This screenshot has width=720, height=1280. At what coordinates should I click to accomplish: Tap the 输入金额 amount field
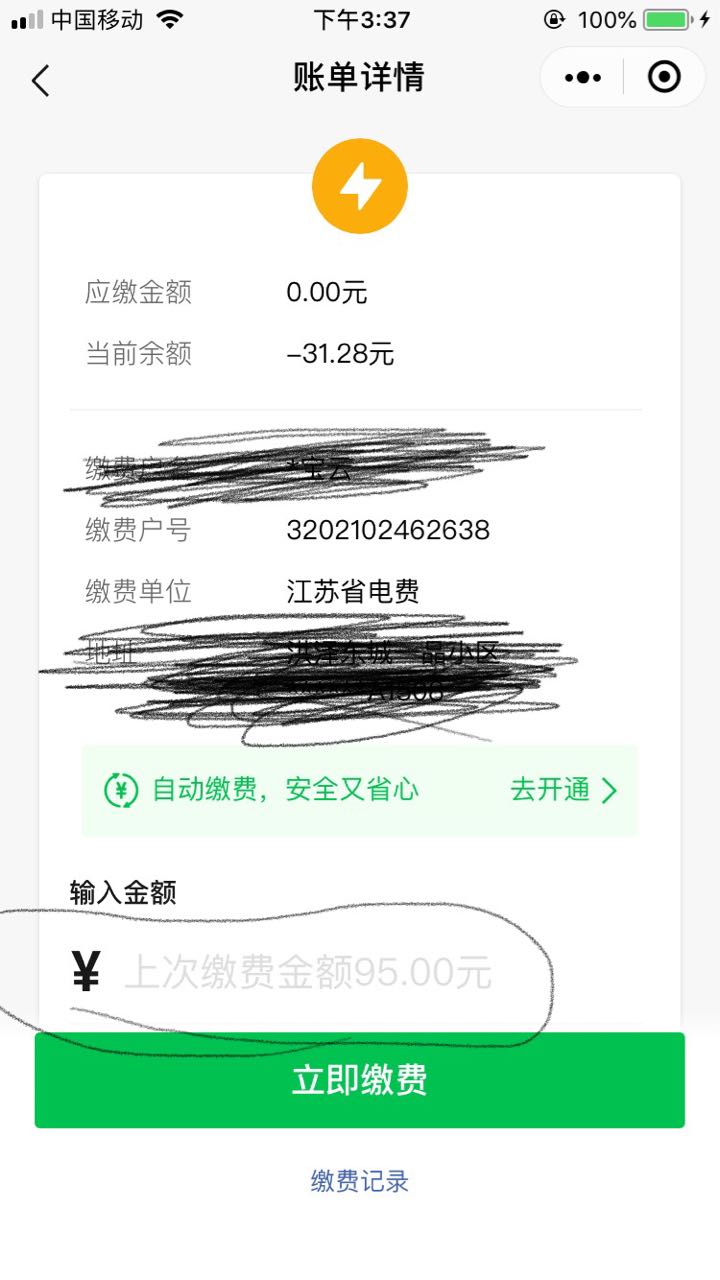(x=360, y=971)
